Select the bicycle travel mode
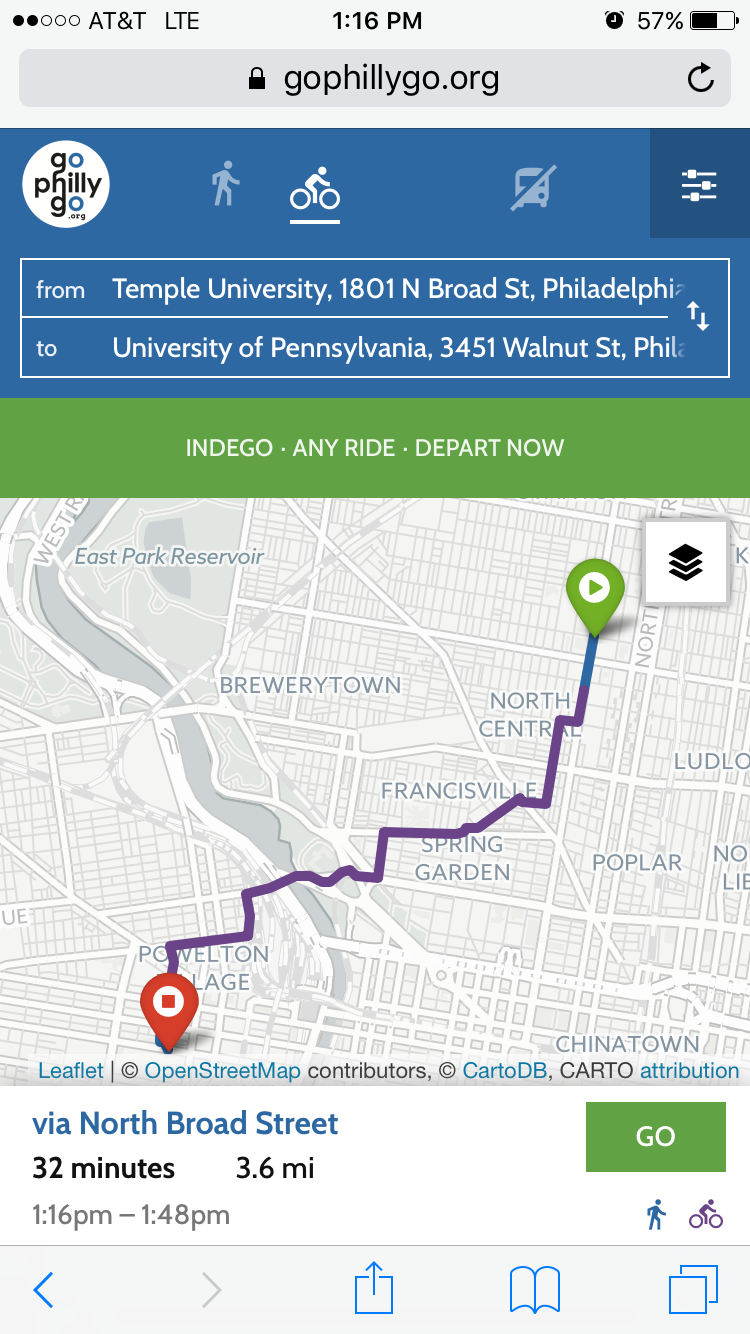This screenshot has height=1334, width=750. click(315, 187)
